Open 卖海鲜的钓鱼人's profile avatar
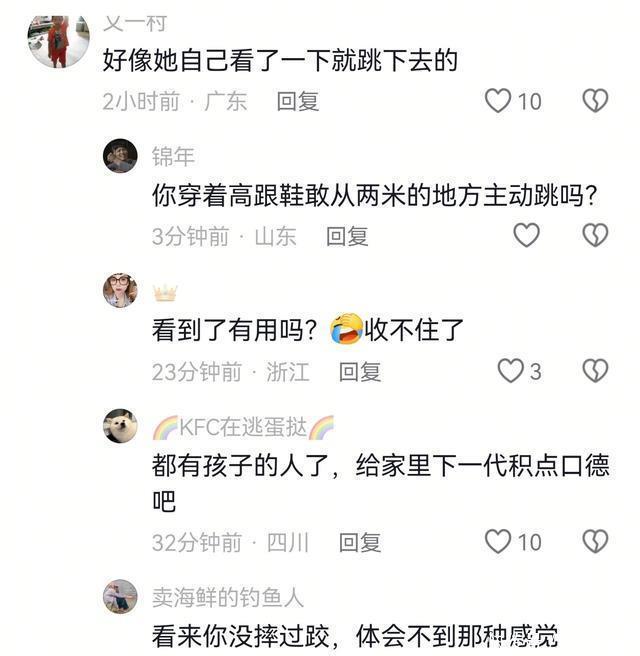Image resolution: width=640 pixels, height=656 pixels. 120,597
